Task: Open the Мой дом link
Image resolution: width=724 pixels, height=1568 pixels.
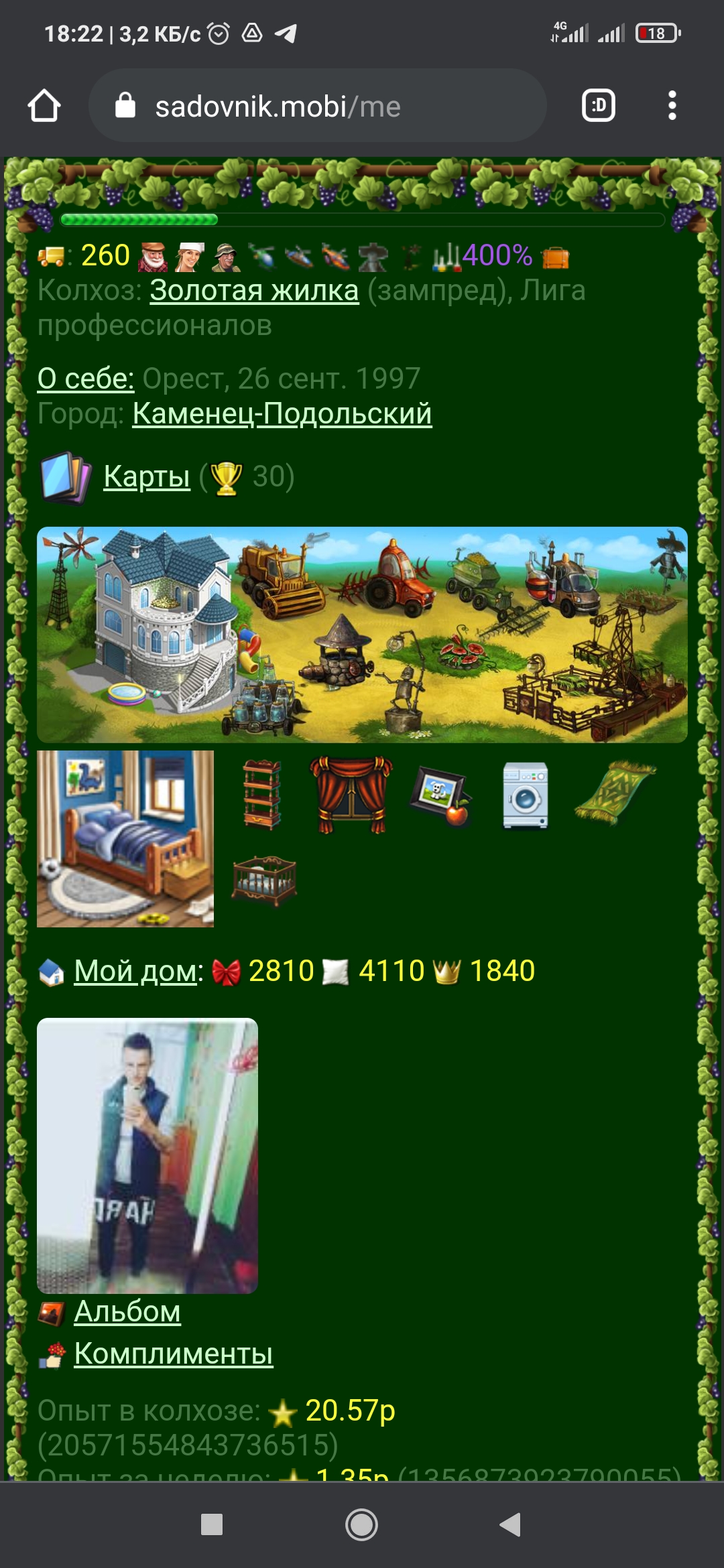Action: [137, 971]
